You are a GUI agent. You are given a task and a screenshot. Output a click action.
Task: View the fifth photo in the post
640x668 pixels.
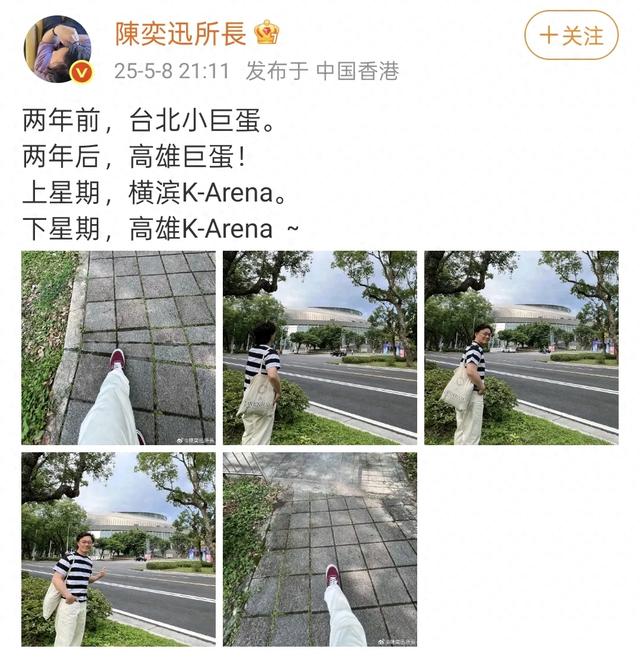point(320,549)
